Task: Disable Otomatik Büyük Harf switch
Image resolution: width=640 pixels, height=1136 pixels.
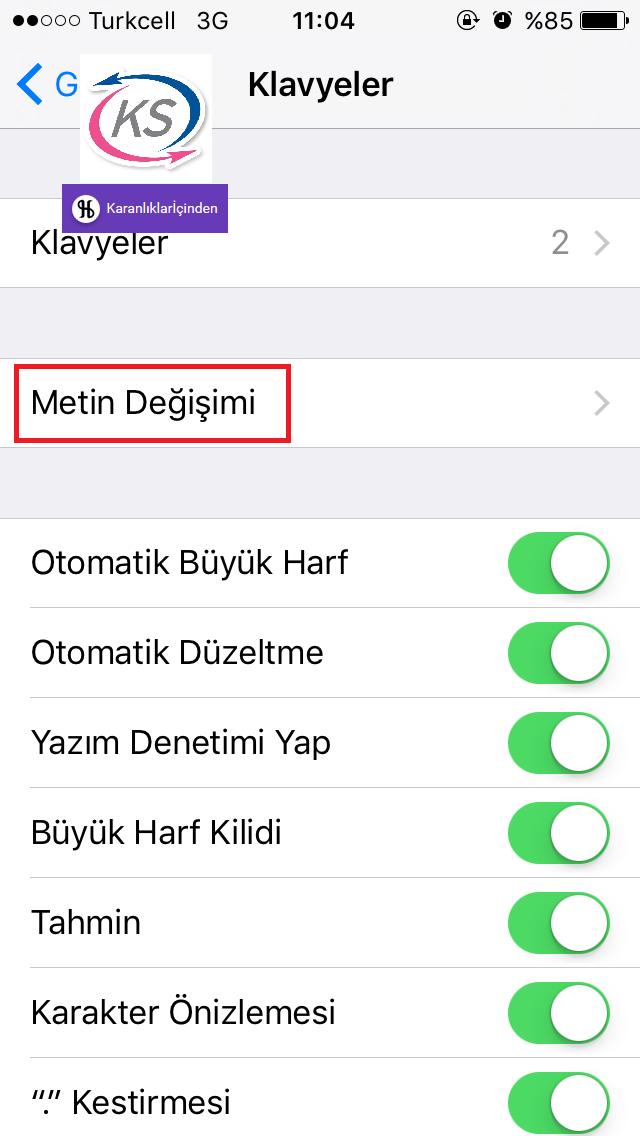Action: click(x=558, y=563)
